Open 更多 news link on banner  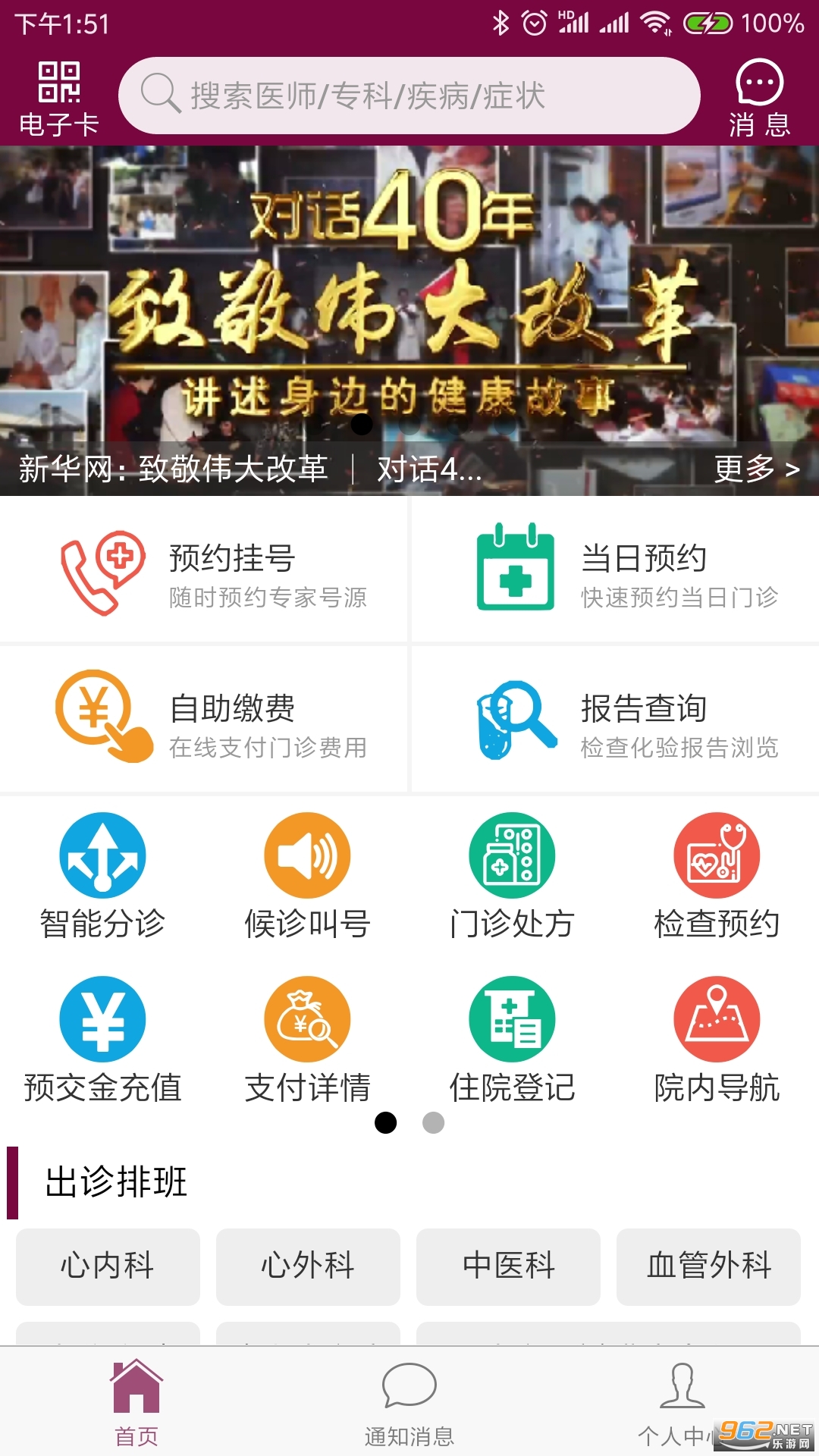[x=756, y=469]
